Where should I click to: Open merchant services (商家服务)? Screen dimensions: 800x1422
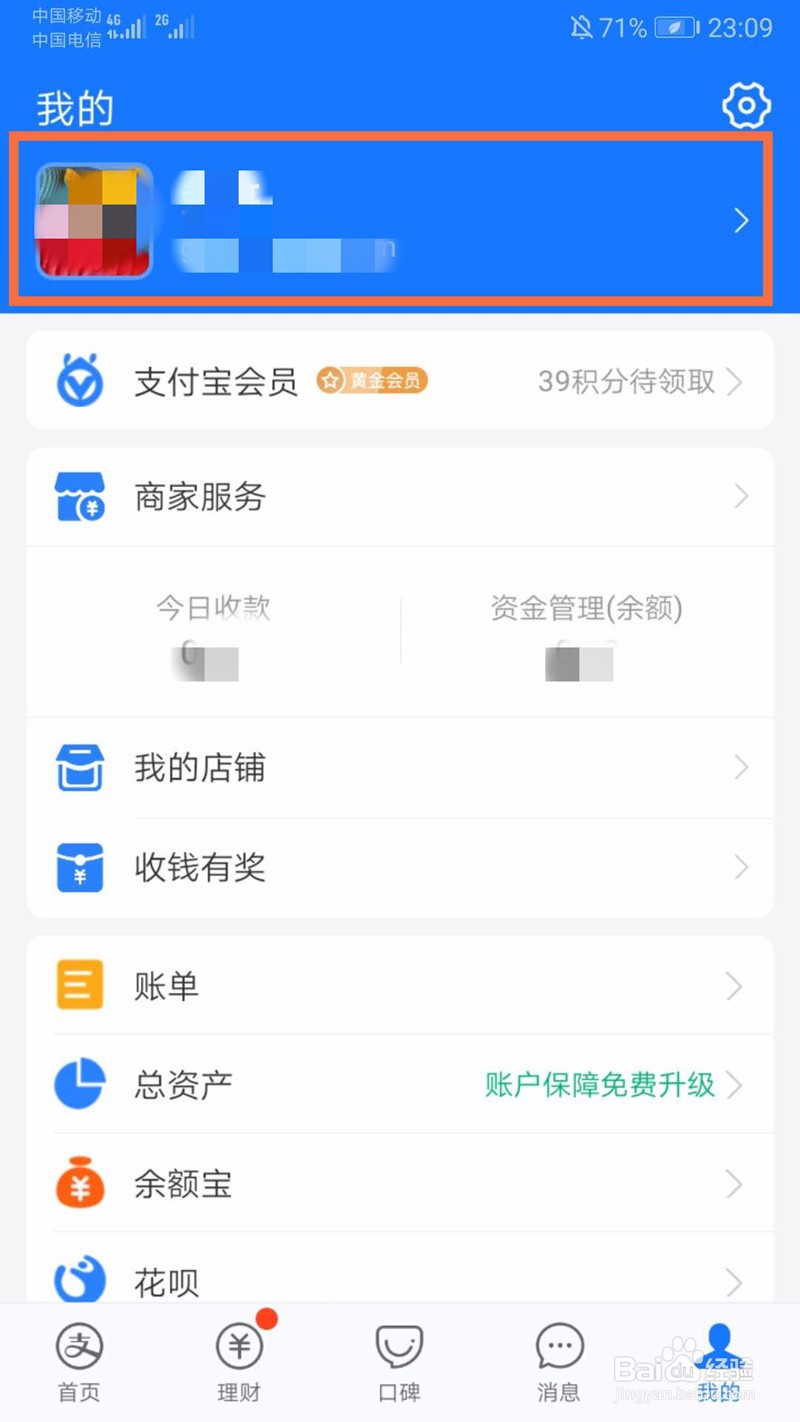[x=197, y=496]
